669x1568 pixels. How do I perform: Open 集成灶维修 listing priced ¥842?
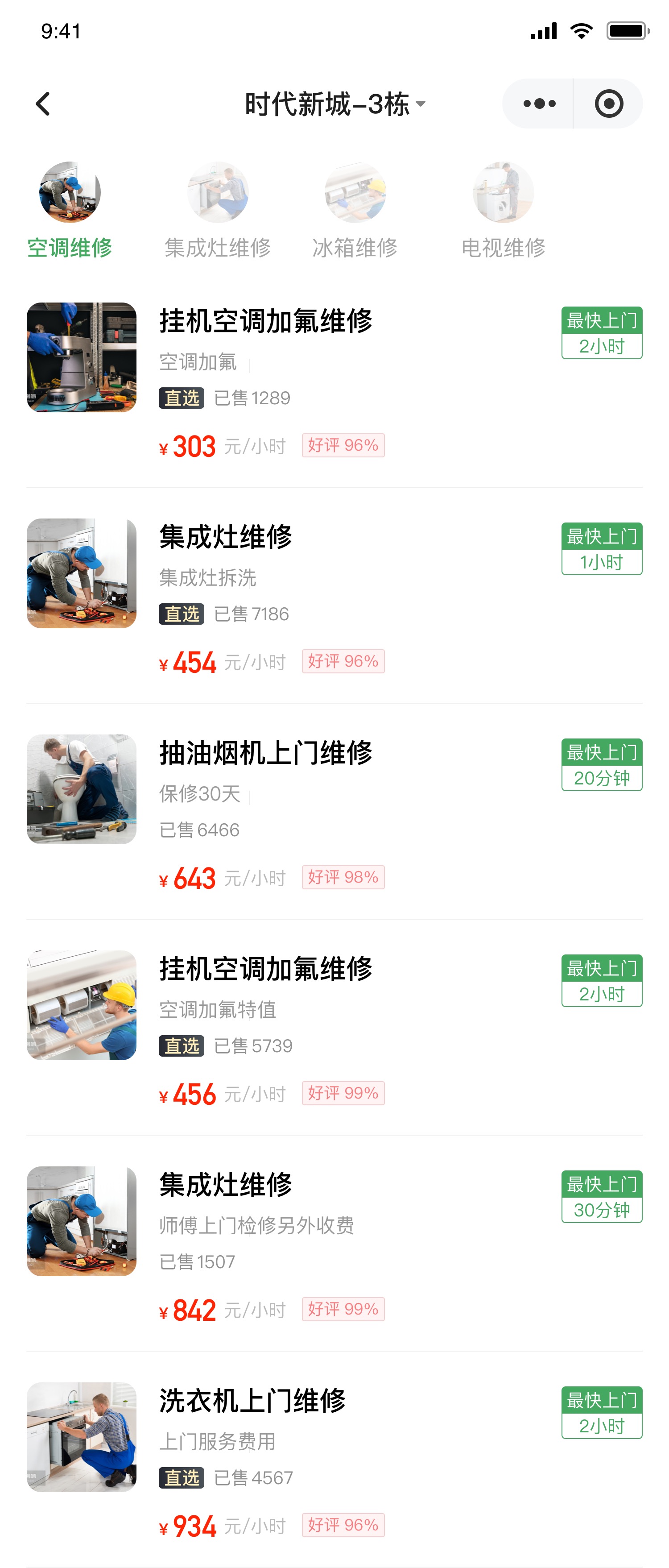coord(226,1186)
